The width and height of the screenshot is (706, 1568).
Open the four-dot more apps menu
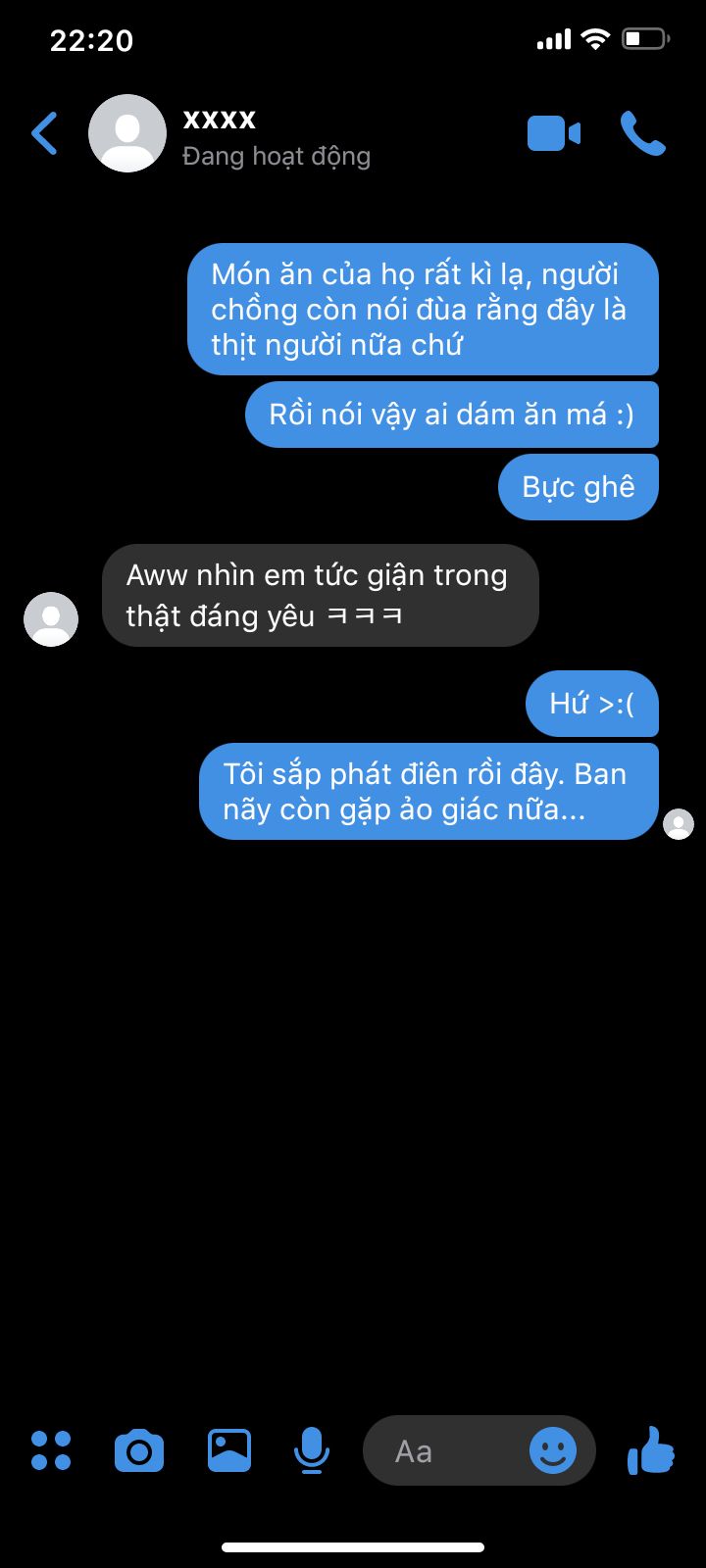(51, 1450)
